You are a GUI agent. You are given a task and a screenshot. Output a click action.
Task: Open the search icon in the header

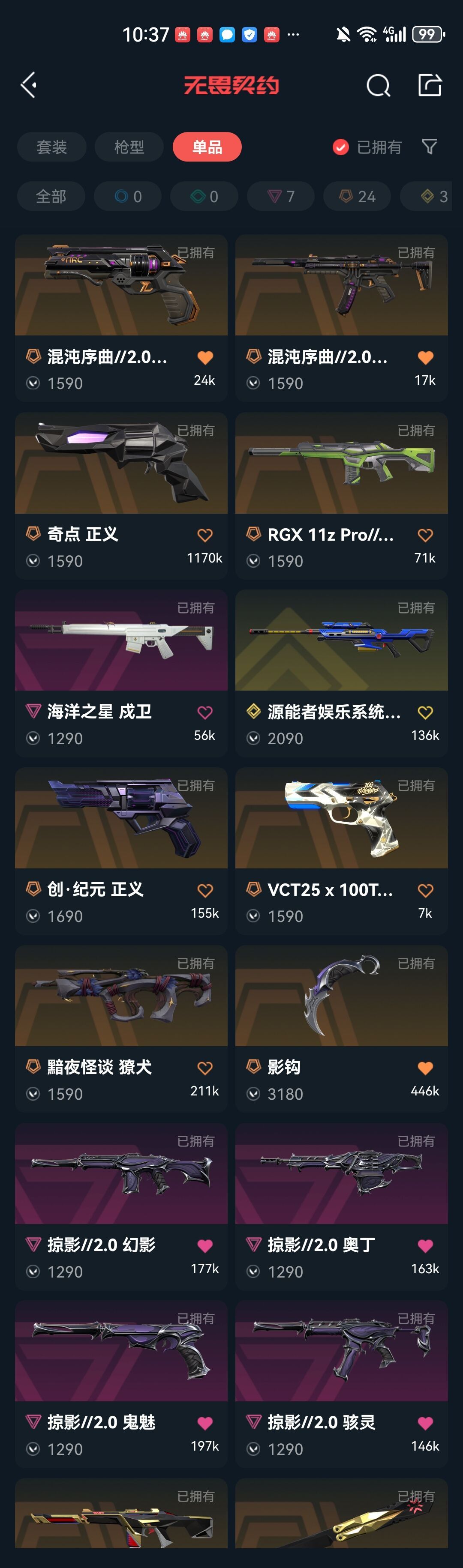(378, 86)
